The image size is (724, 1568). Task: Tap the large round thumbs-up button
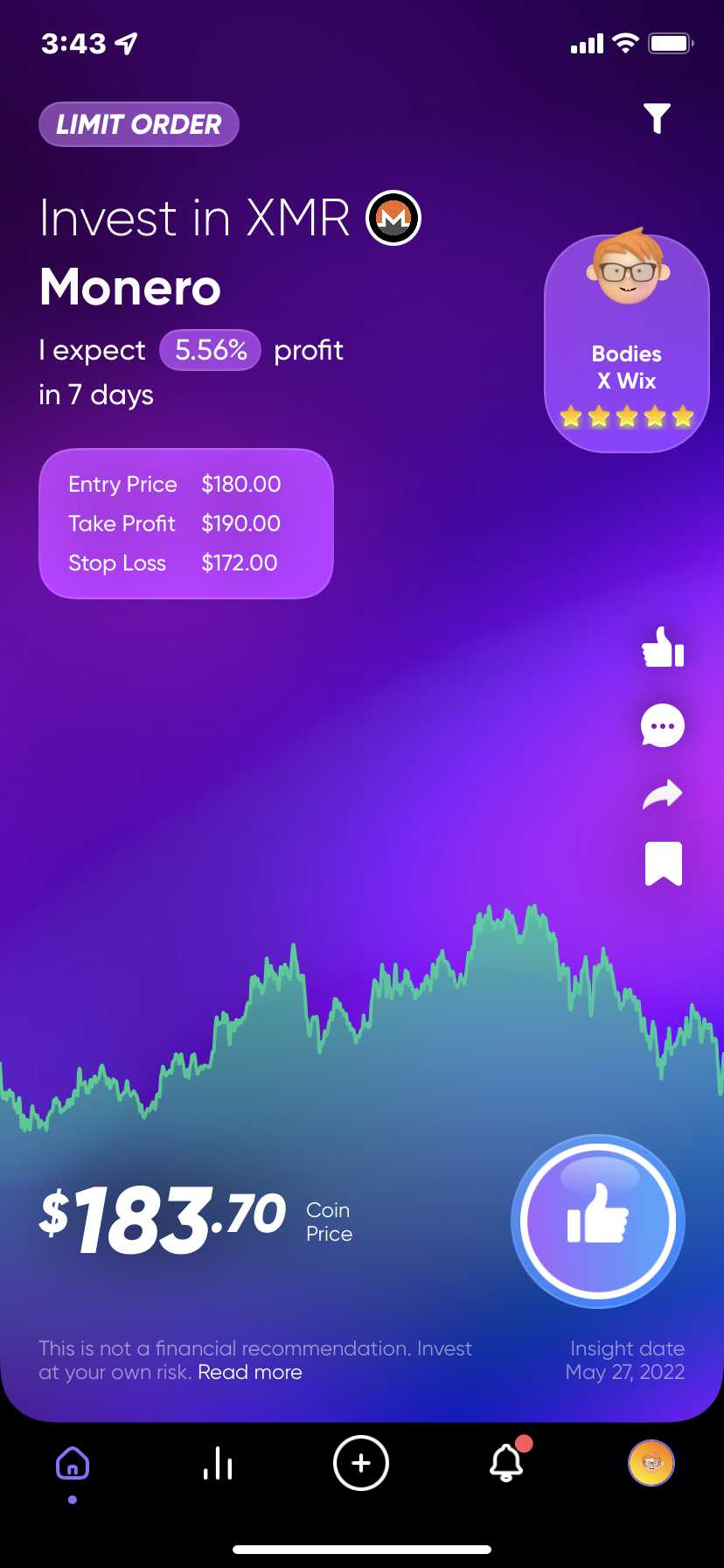[x=598, y=1221]
